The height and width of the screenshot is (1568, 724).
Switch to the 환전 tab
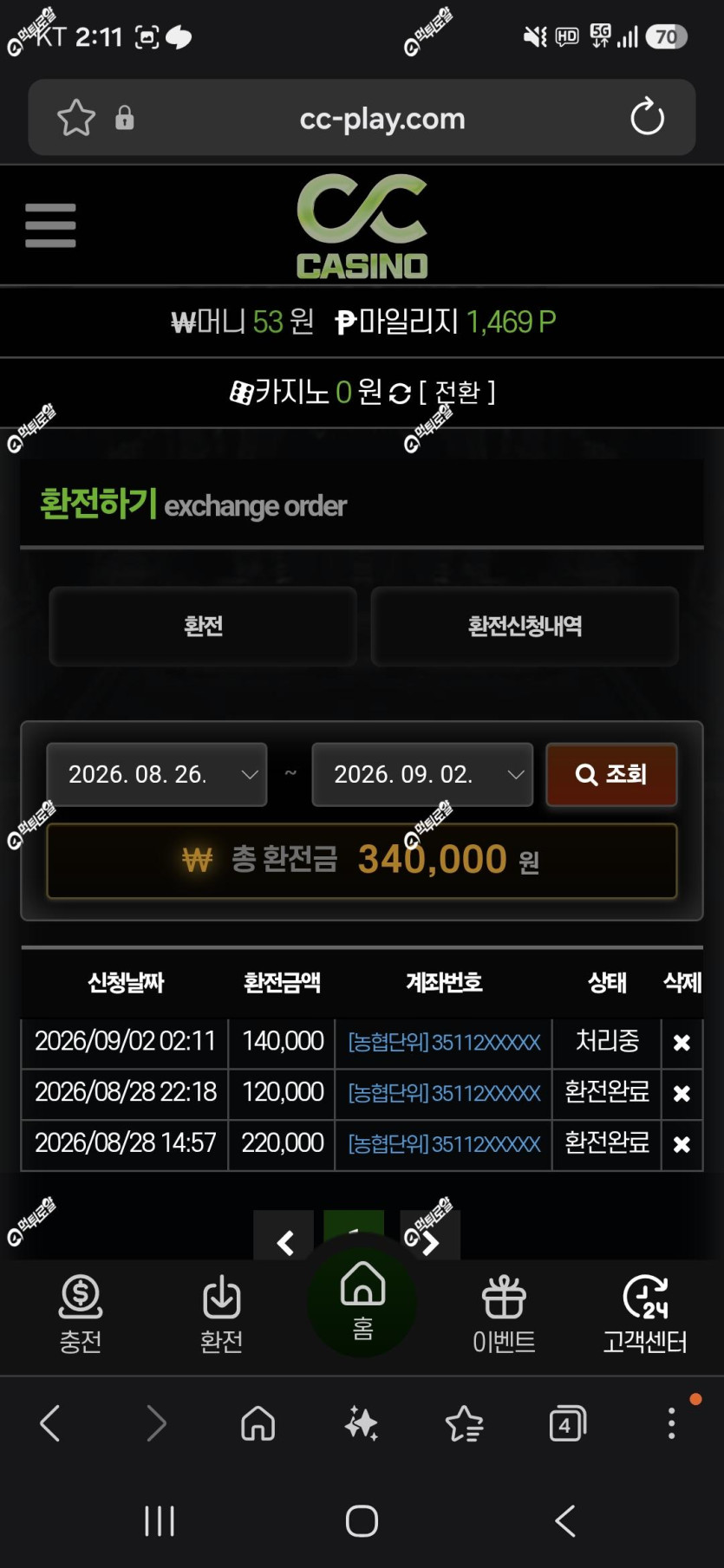click(x=203, y=626)
